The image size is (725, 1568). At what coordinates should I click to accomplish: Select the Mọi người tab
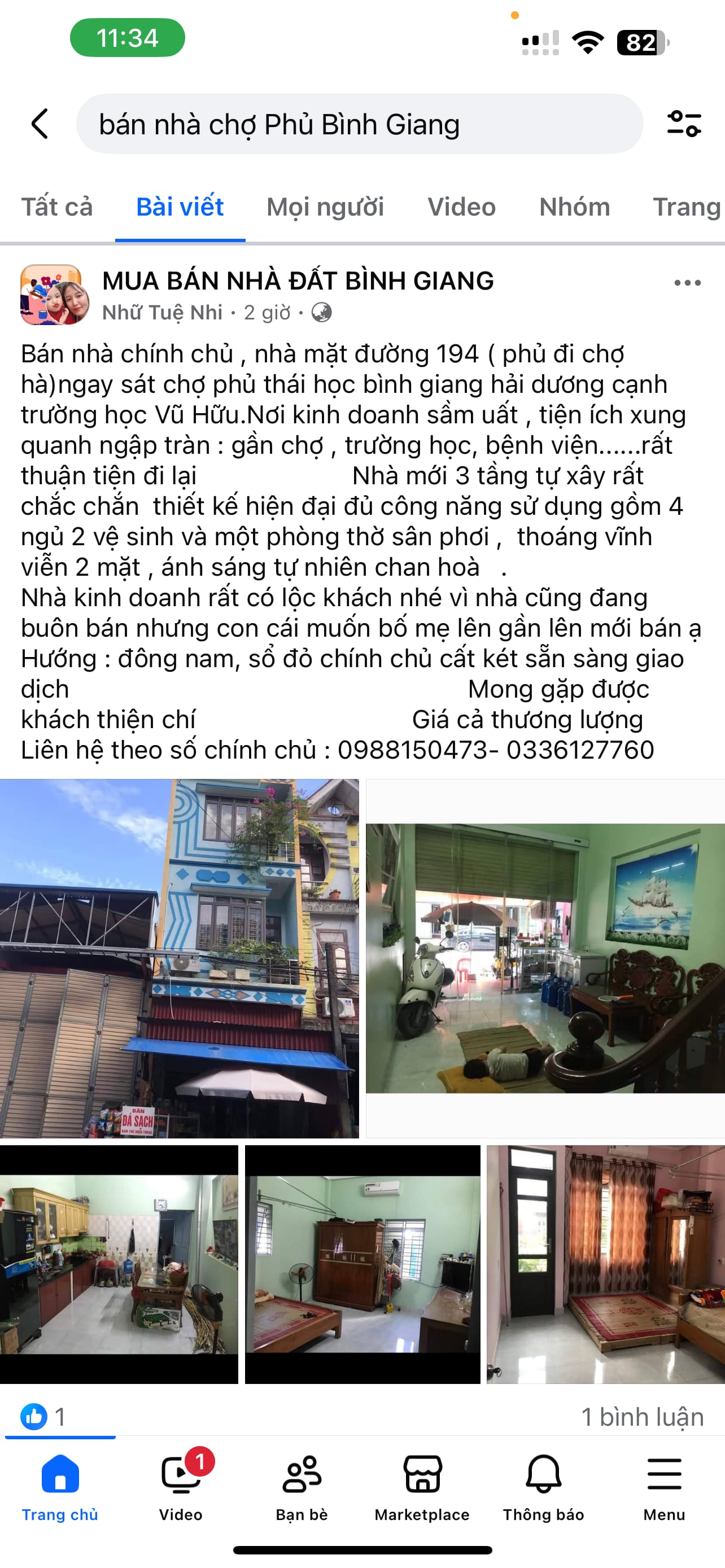pyautogui.click(x=325, y=207)
